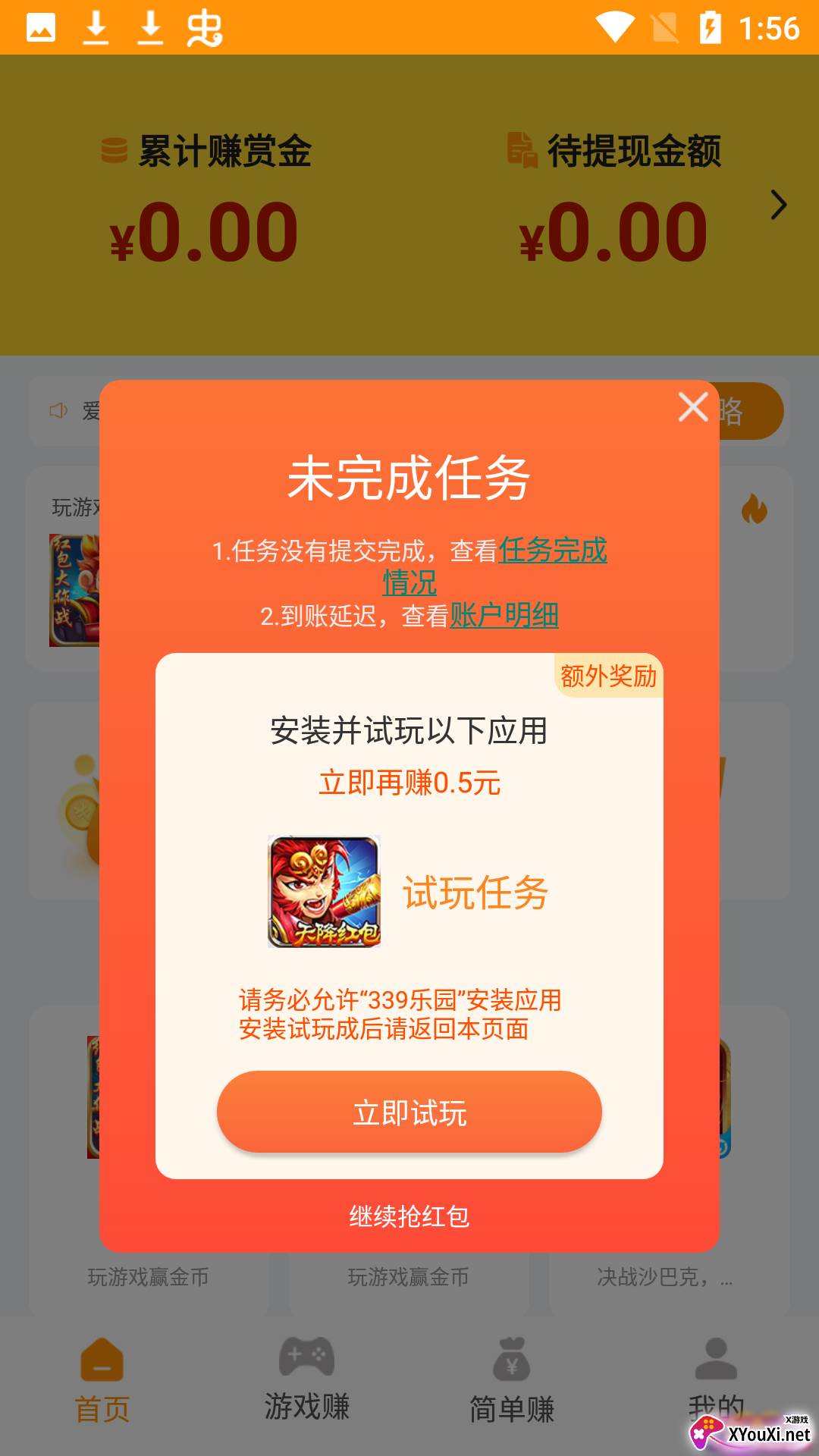The image size is (819, 1456).
Task: Tap the 立即试玩 button
Action: (409, 1112)
